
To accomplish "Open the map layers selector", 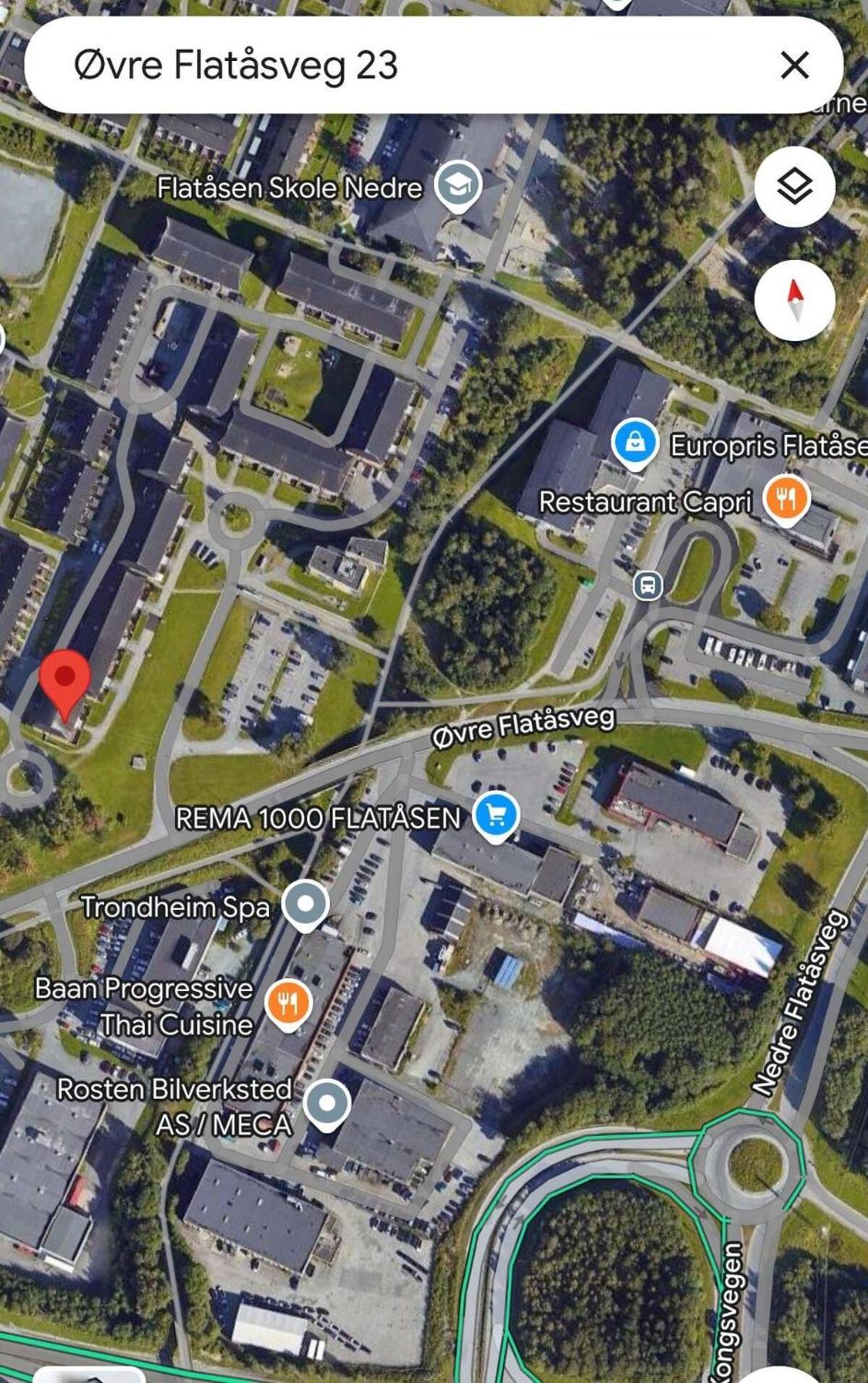I will pyautogui.click(x=794, y=187).
